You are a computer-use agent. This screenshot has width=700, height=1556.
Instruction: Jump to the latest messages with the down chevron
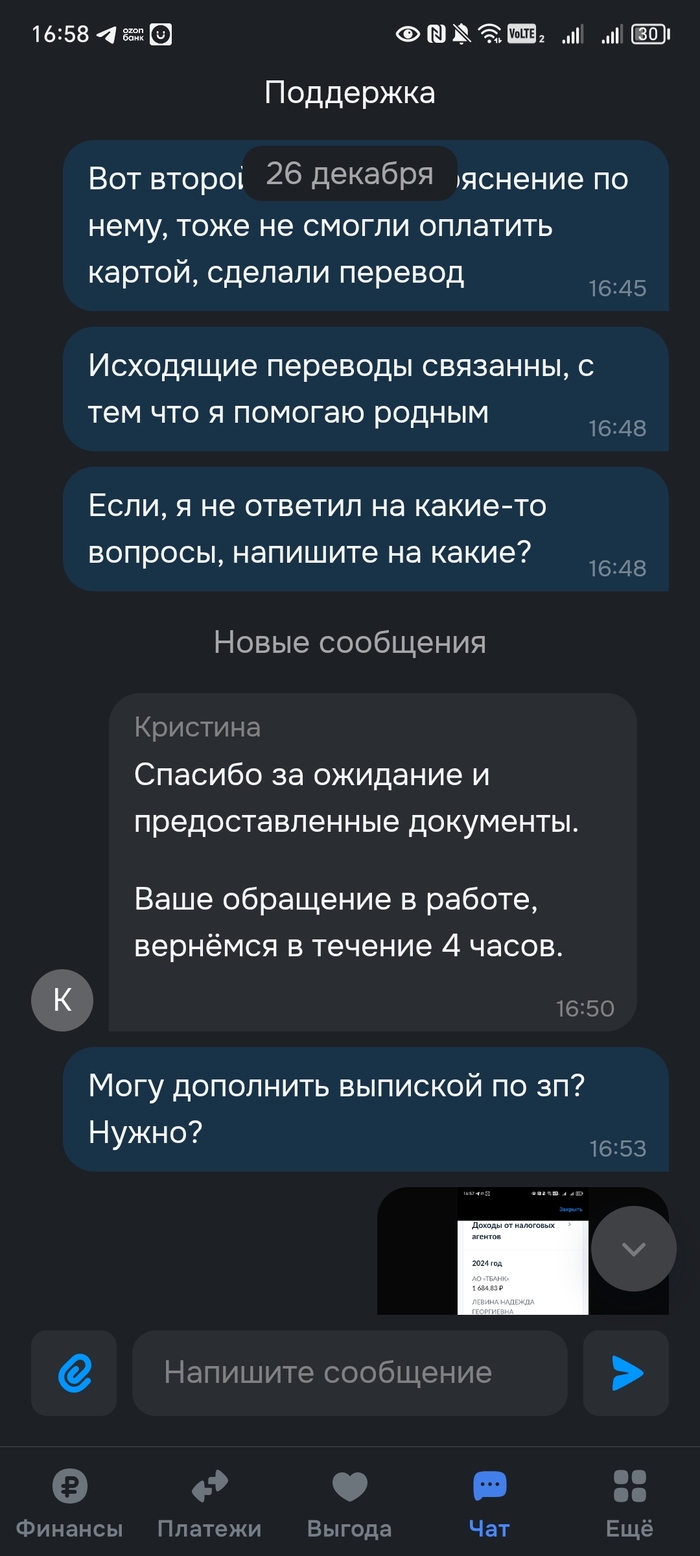(x=634, y=1249)
